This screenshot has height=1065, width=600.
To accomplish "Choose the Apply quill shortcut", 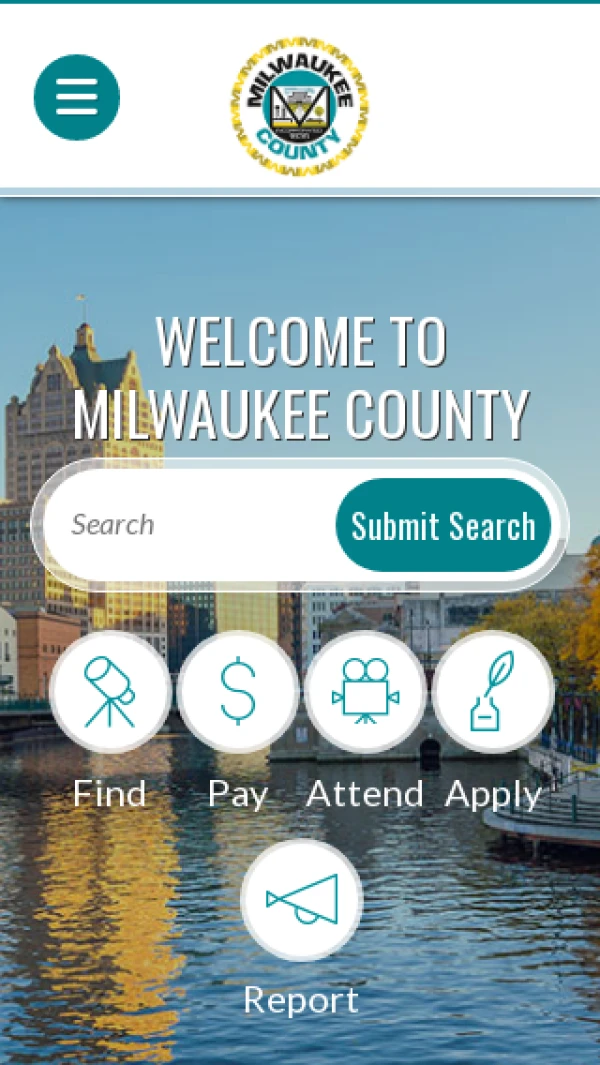I will [493, 692].
